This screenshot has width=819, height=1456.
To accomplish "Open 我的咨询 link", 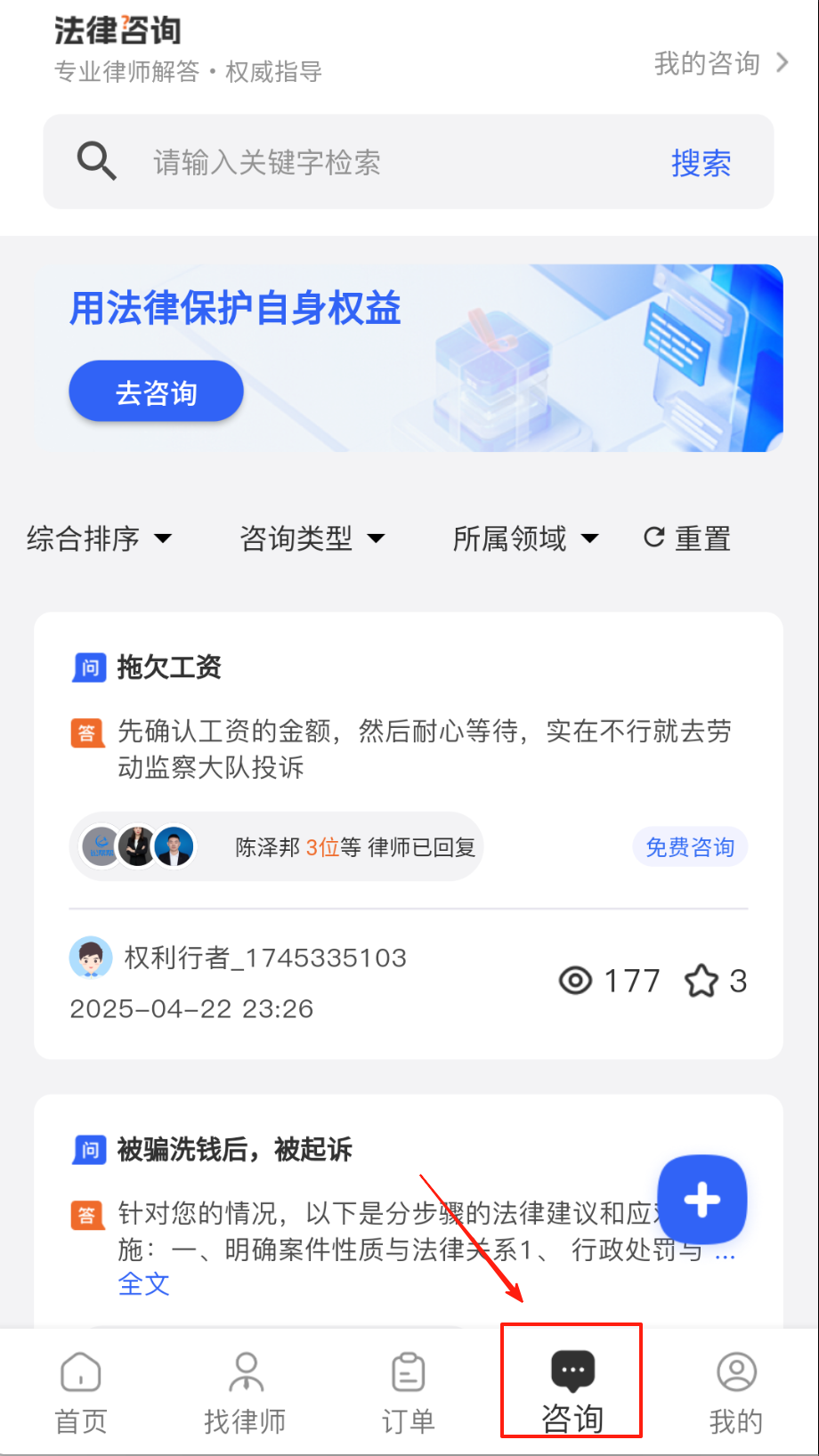I will 720,63.
